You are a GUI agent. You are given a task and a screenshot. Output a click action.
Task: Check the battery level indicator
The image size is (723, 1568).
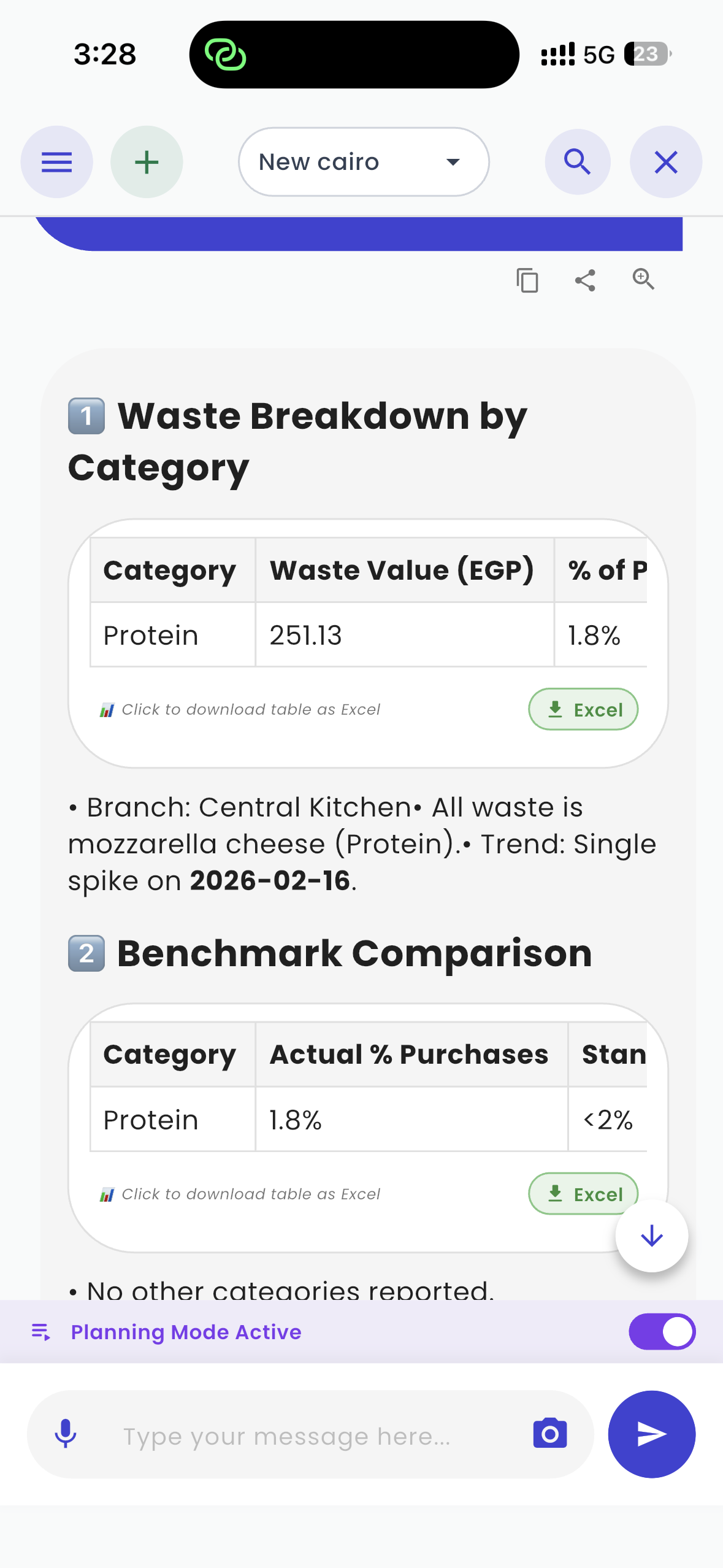645,54
